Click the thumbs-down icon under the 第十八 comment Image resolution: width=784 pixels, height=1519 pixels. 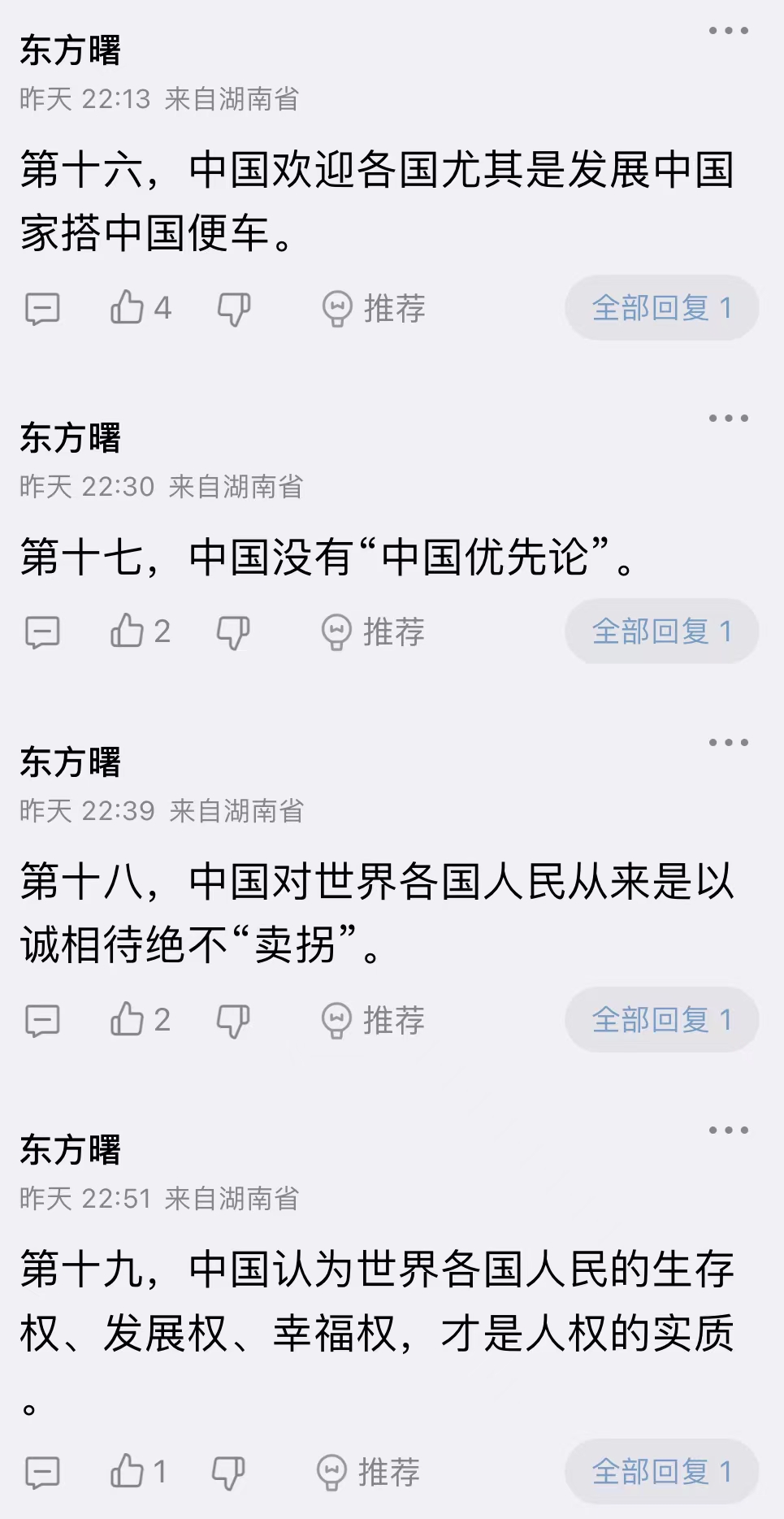(x=232, y=1020)
